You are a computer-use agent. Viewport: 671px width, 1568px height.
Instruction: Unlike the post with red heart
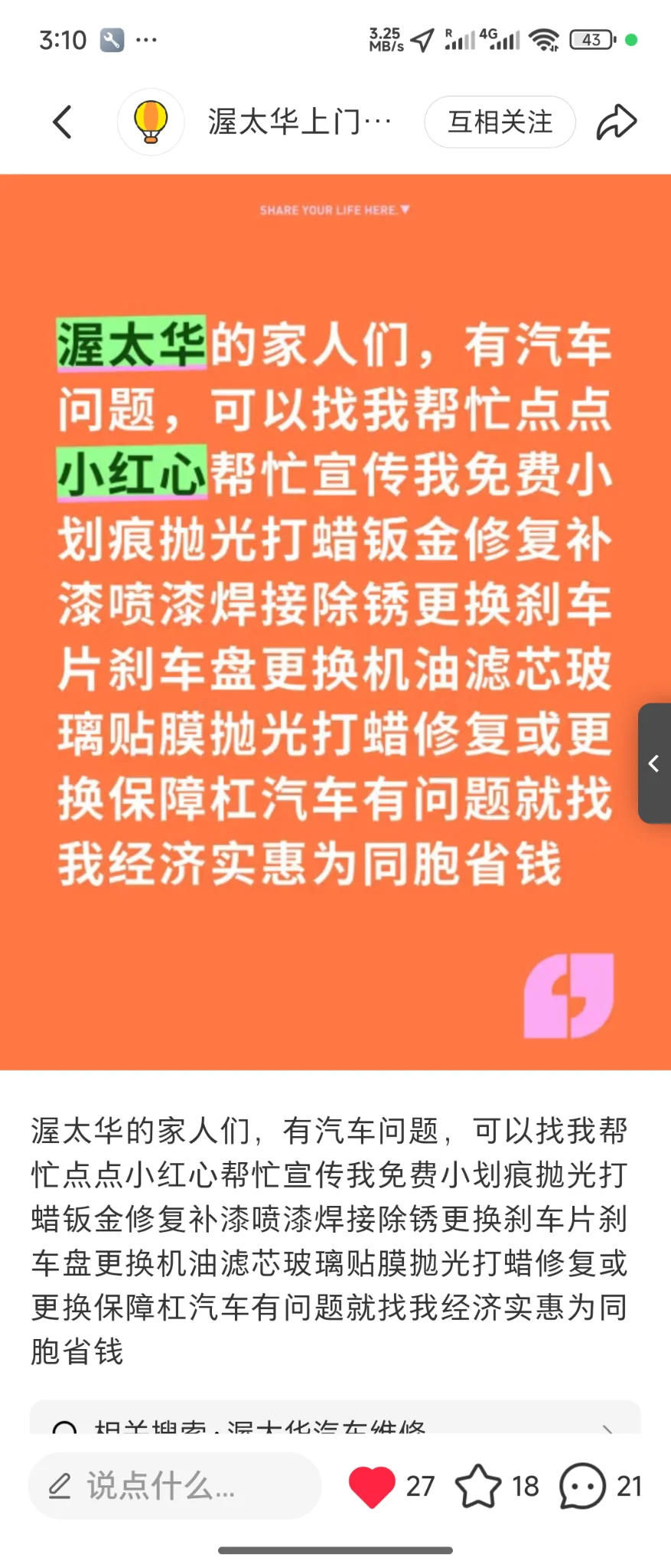pyautogui.click(x=372, y=1486)
